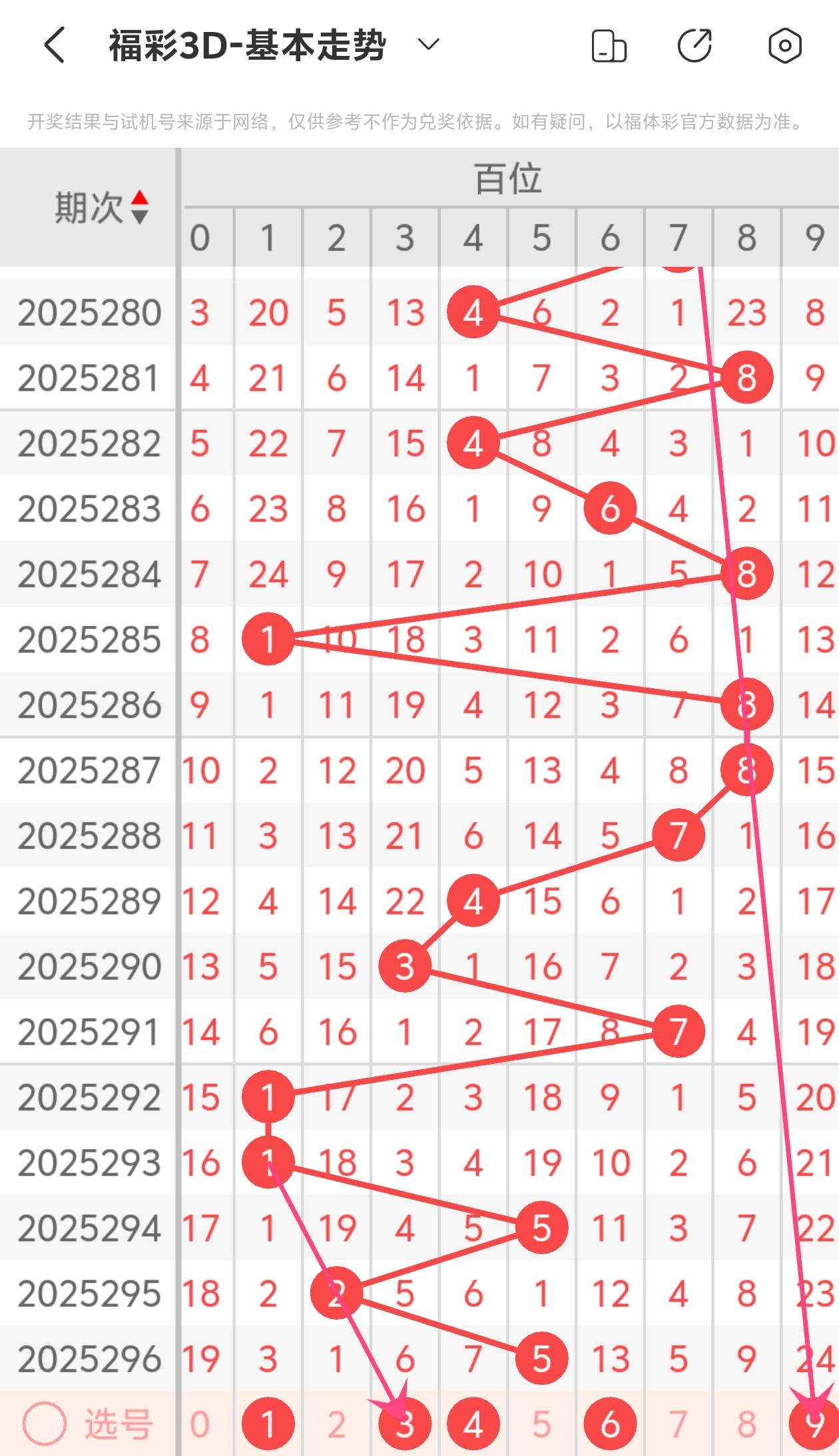This screenshot has width=839, height=1456.
Task: Remove number 4 from the 选号 row
Action: coord(473,1424)
